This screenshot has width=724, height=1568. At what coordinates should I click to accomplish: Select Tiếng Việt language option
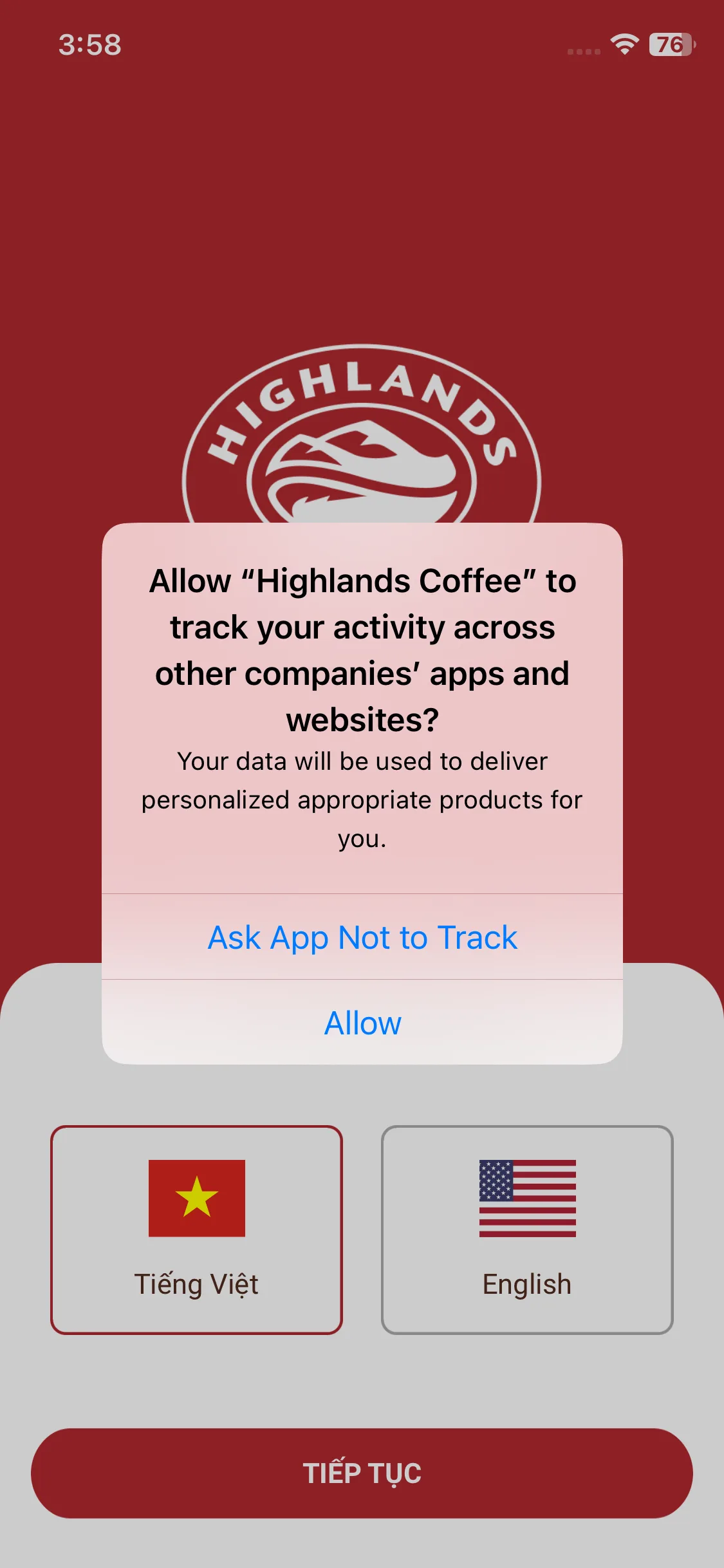click(196, 1229)
